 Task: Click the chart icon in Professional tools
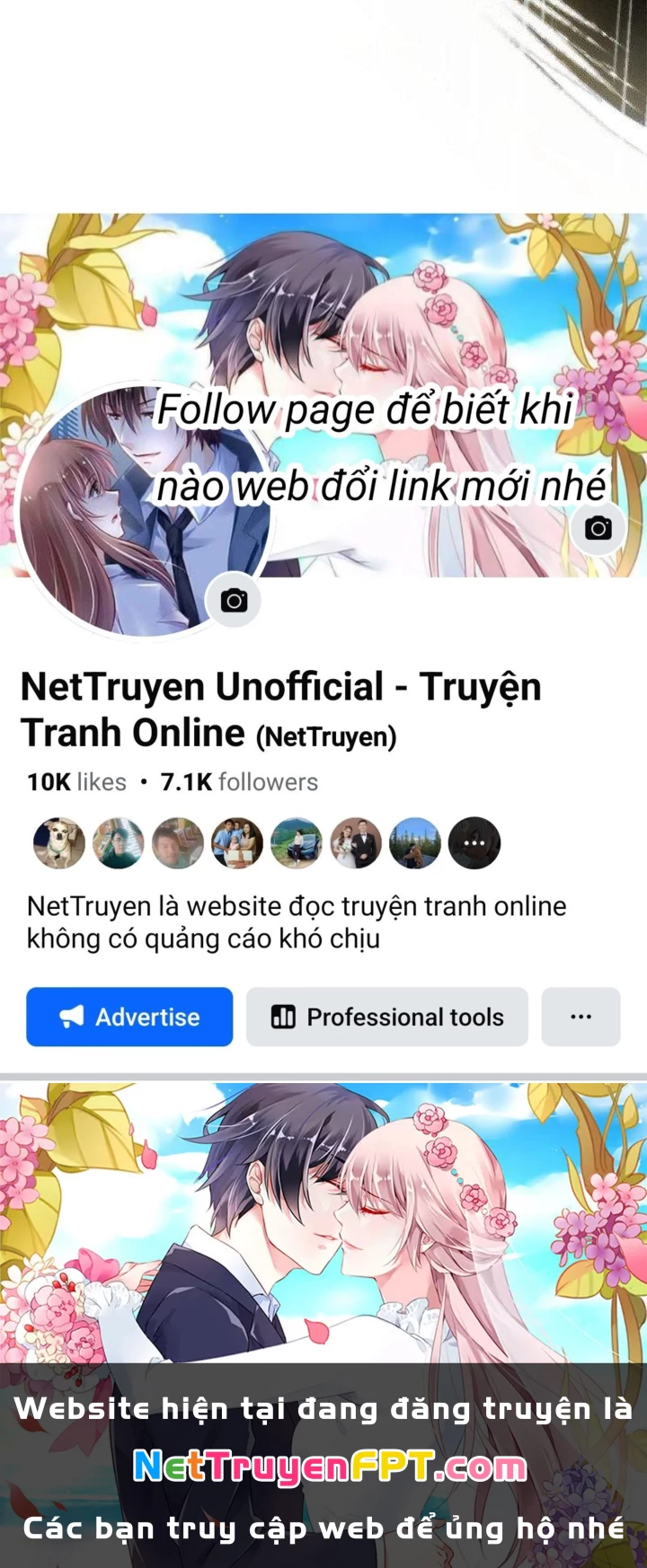pos(283,1016)
